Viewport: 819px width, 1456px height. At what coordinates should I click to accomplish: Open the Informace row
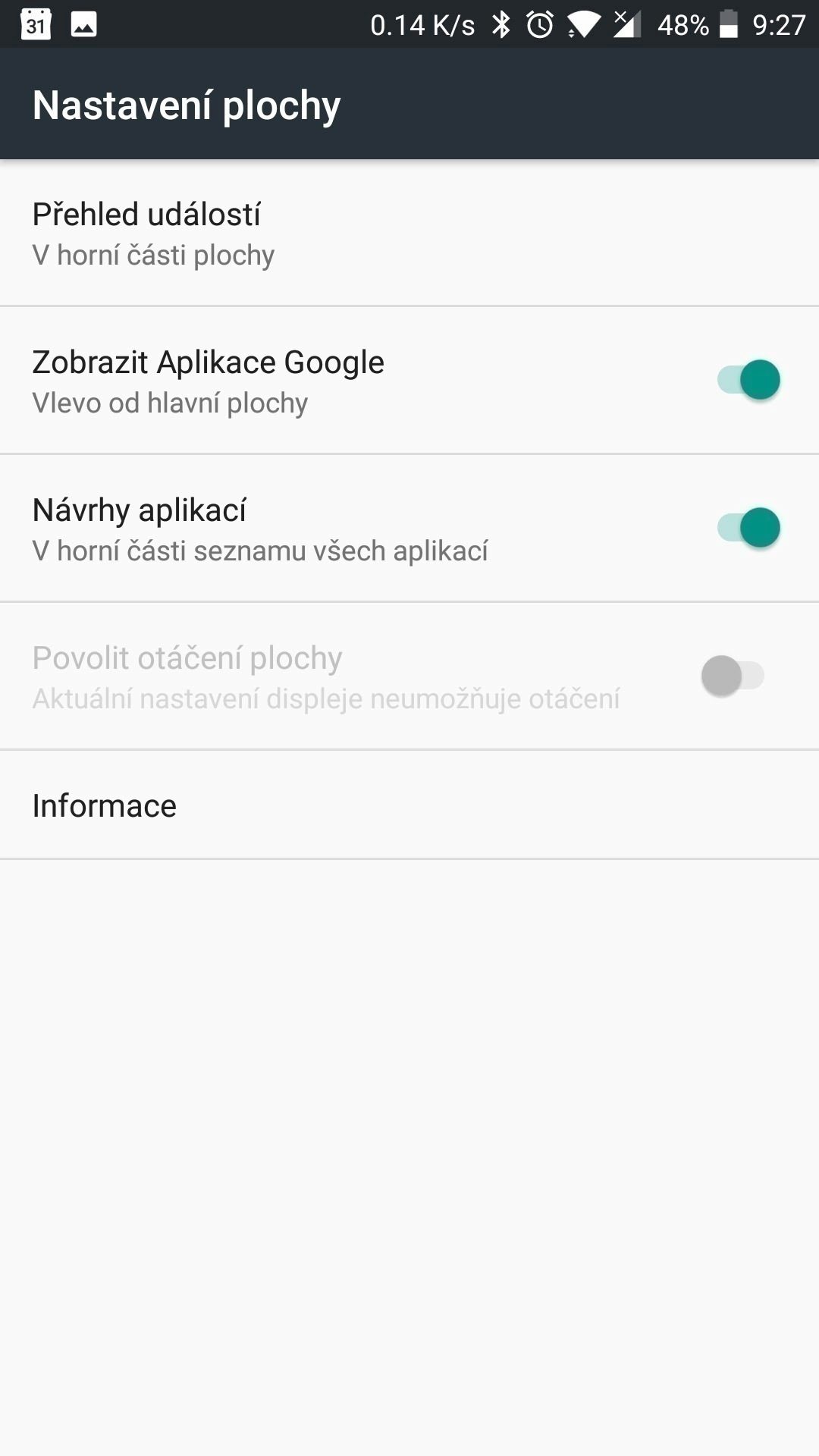409,805
